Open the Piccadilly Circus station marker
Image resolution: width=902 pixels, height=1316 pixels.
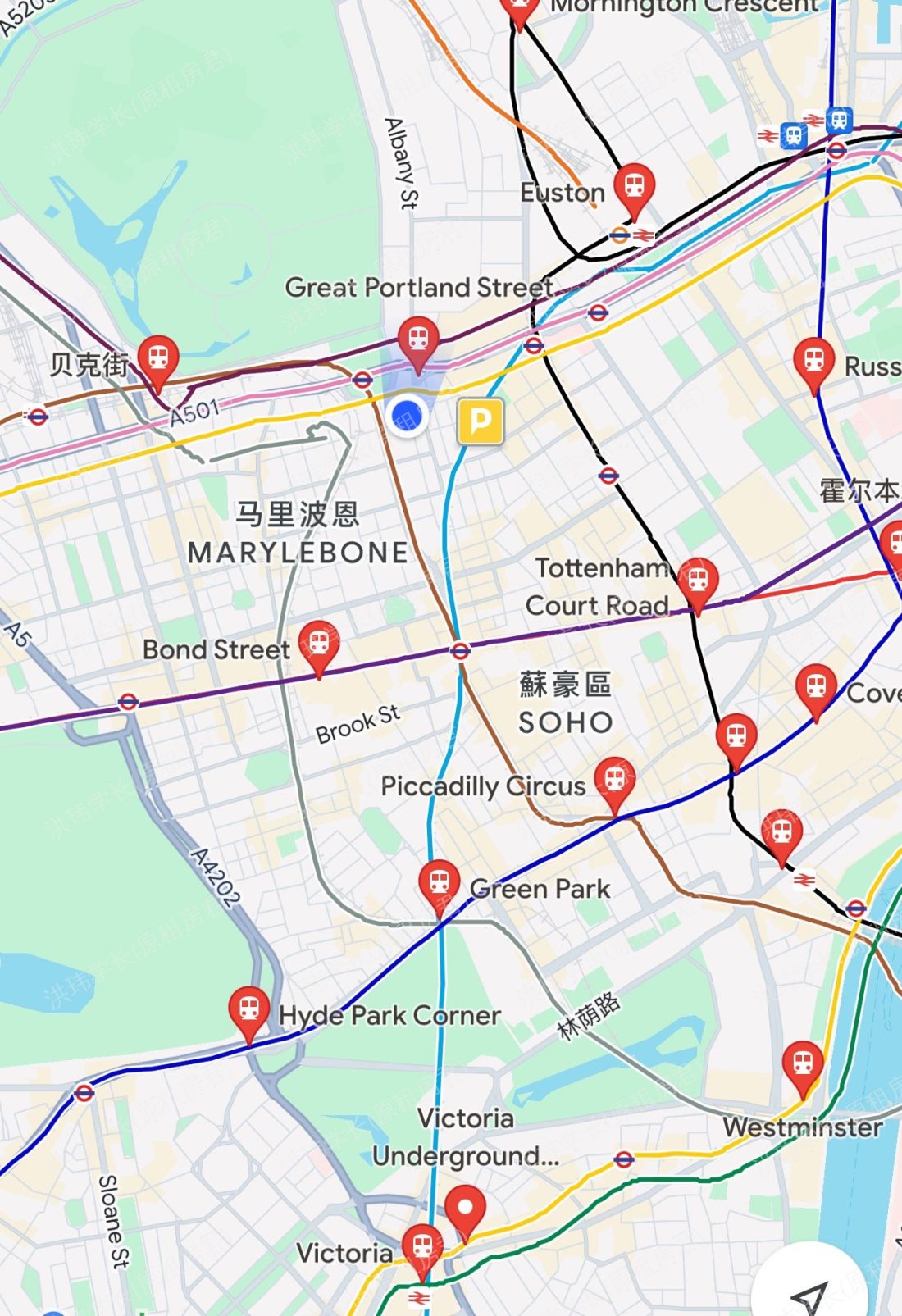tap(615, 781)
